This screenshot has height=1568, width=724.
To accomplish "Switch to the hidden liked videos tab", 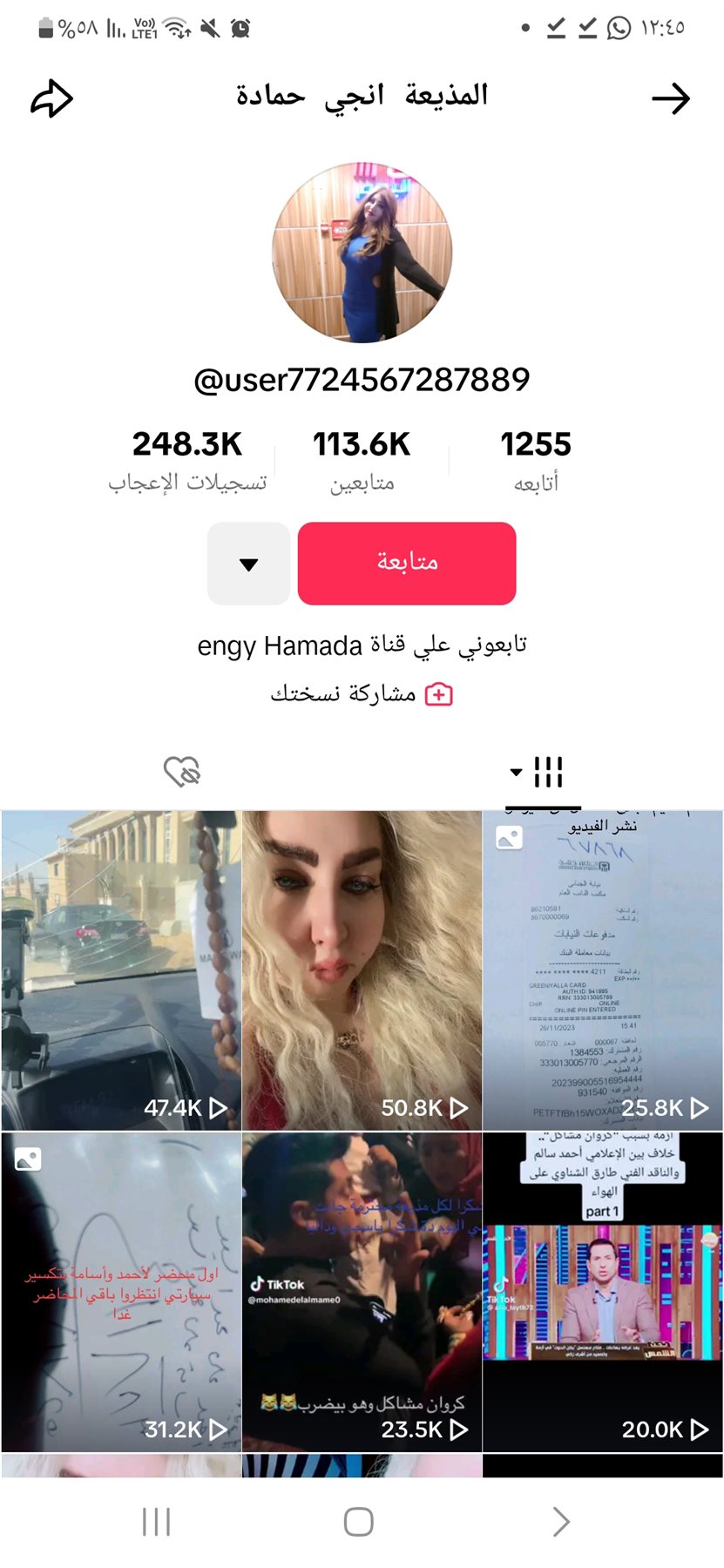I will [181, 772].
